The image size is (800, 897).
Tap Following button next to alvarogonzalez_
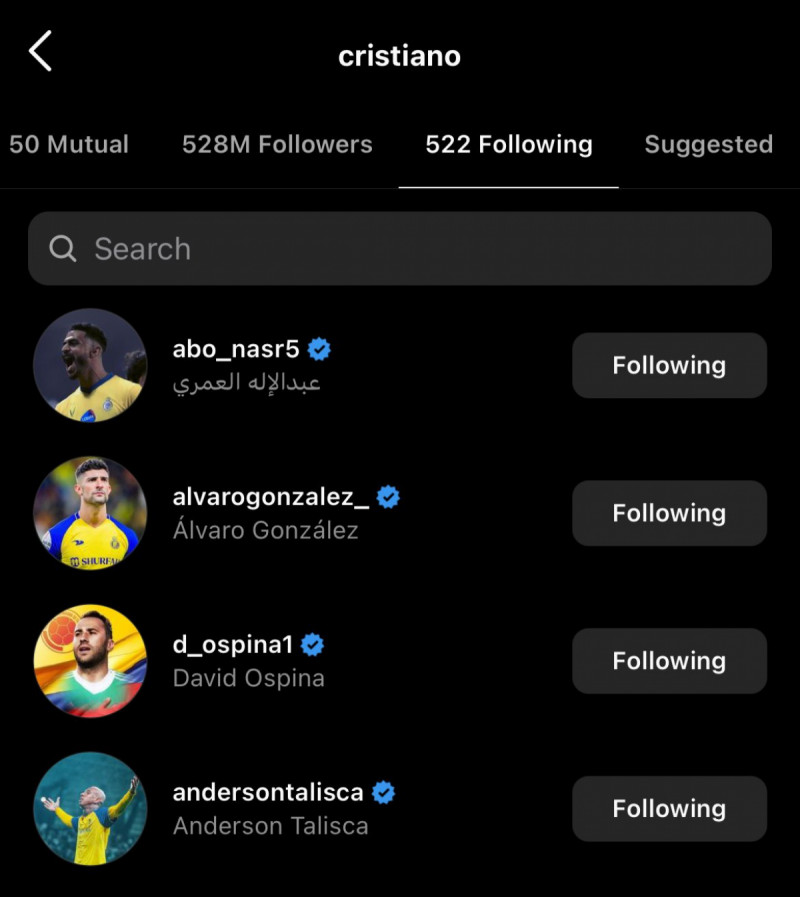tap(669, 513)
